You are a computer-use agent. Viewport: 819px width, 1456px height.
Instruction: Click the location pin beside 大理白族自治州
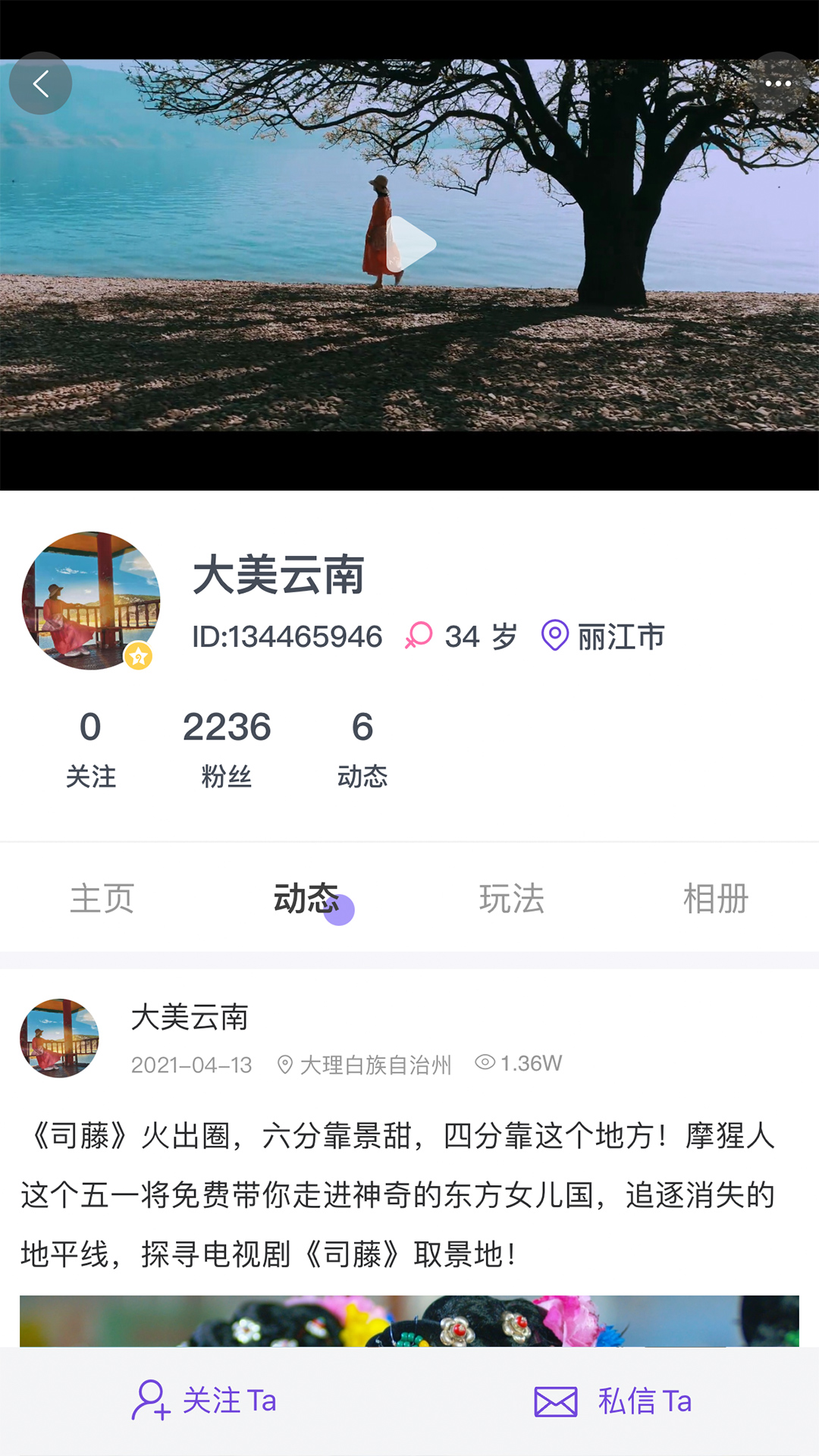point(287,1065)
